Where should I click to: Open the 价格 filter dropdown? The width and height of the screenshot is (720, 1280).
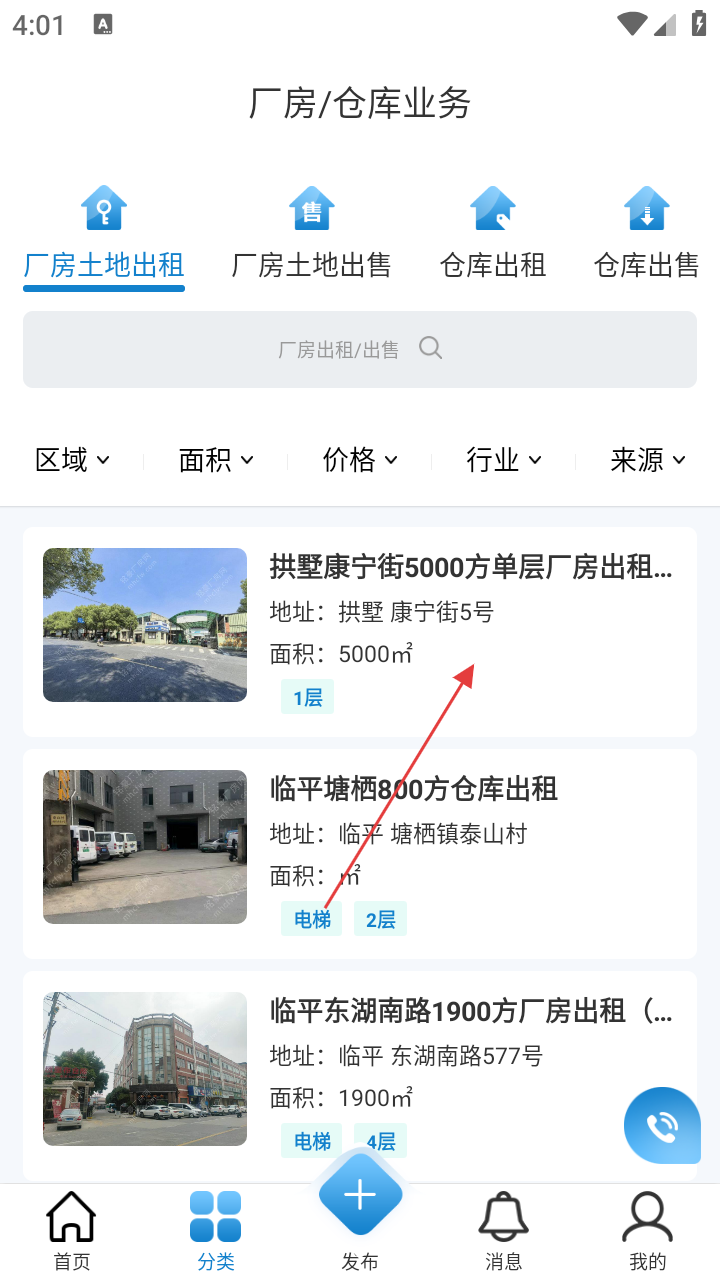coord(360,460)
